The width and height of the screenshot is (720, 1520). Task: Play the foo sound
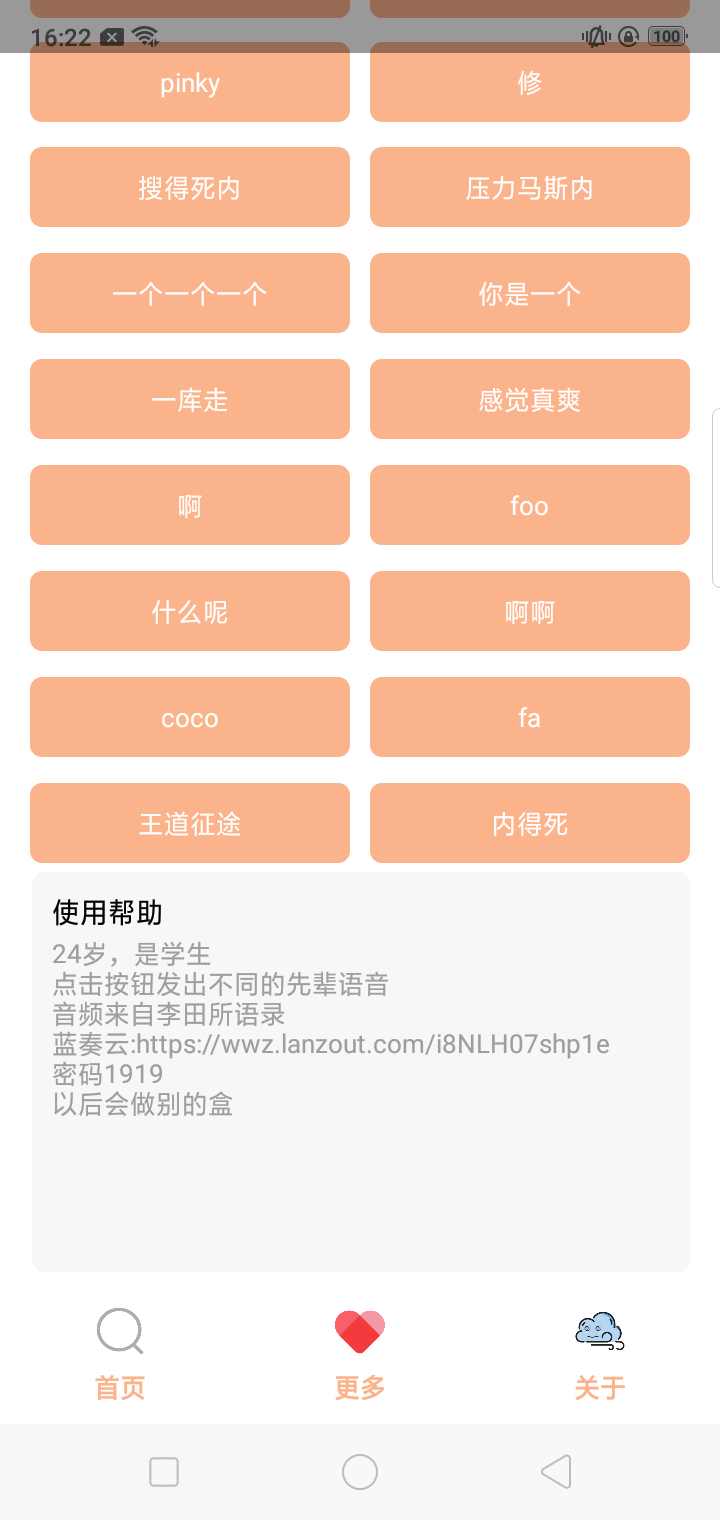point(529,505)
